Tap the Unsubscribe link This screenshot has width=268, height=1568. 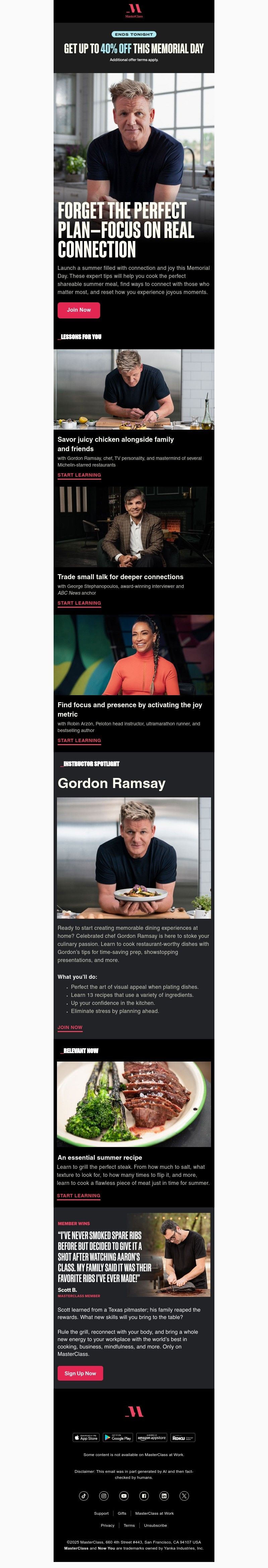pos(155,1525)
